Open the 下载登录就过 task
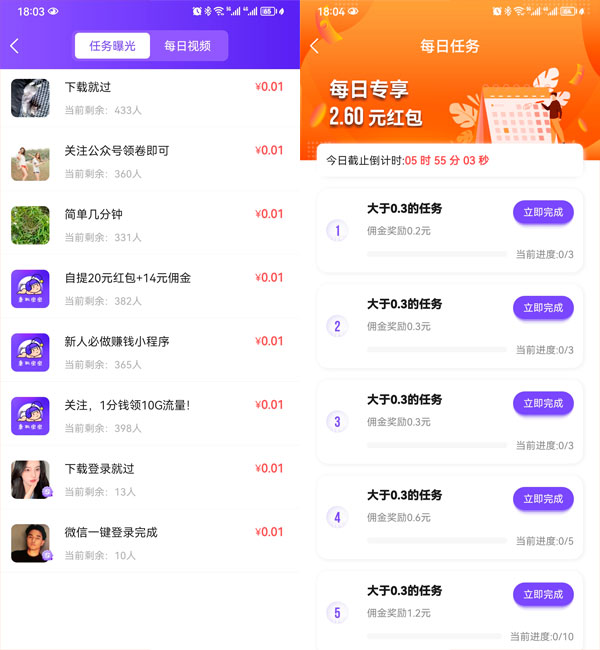This screenshot has height=650, width=600. [x=150, y=479]
